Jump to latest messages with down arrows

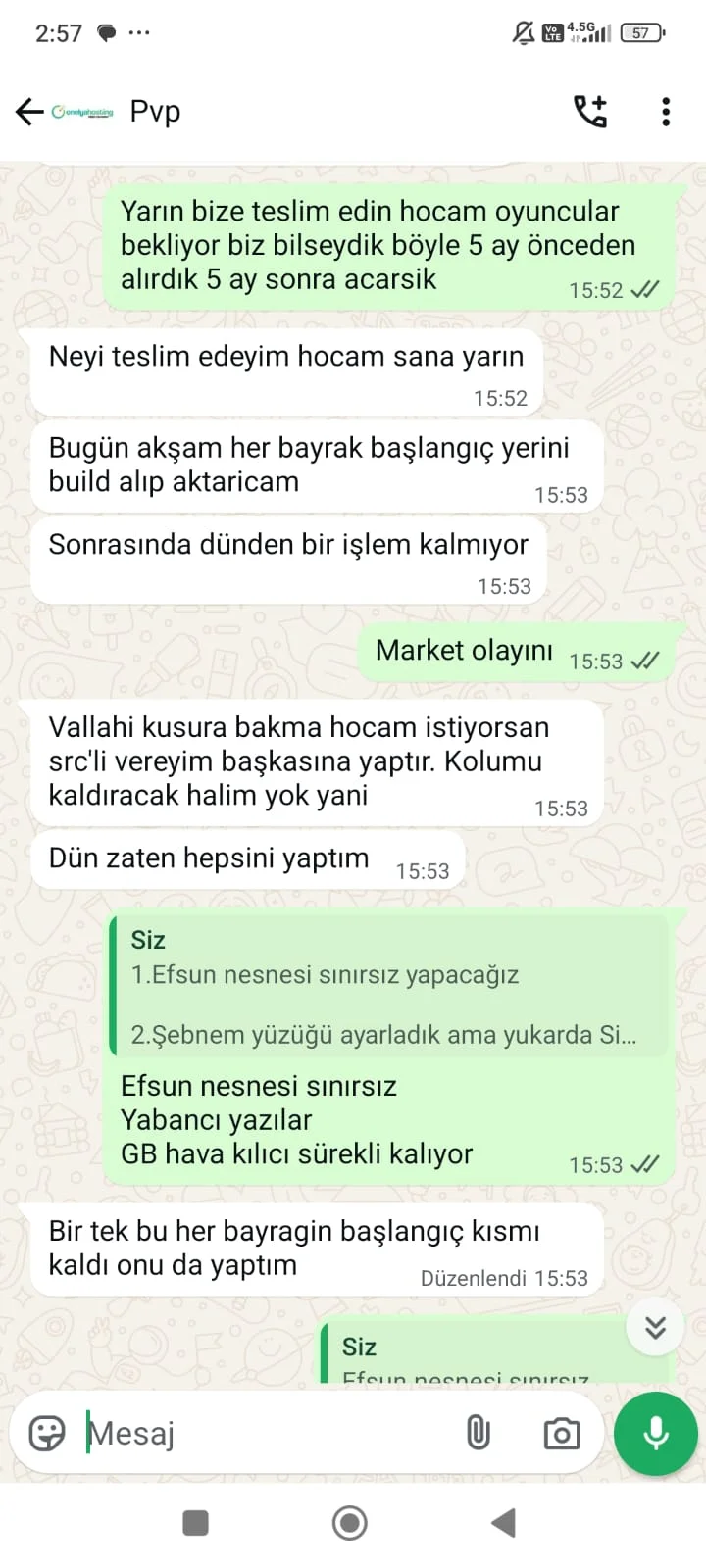[655, 1327]
